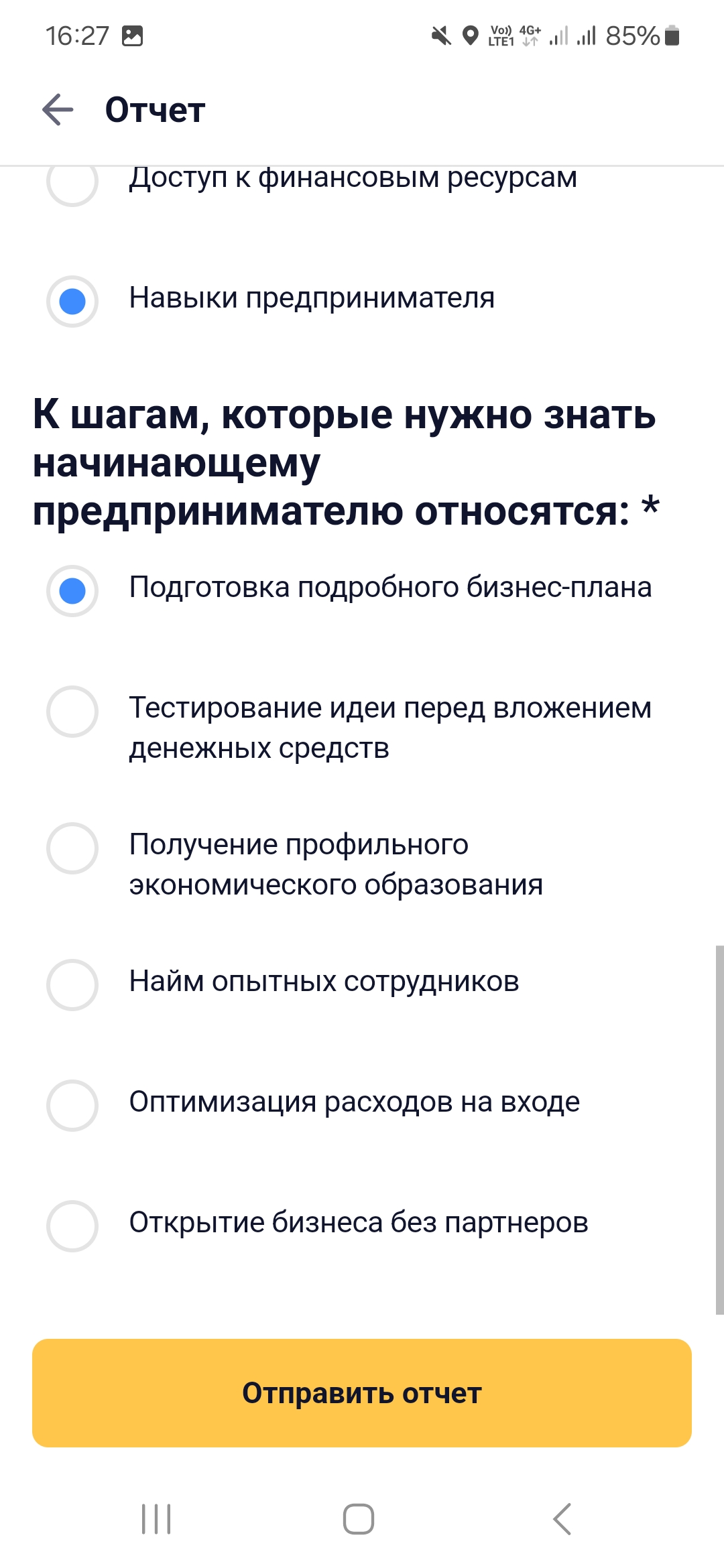Image resolution: width=724 pixels, height=1568 pixels.
Task: Select 'Получение профильного экономического образования'
Action: pos(72,848)
